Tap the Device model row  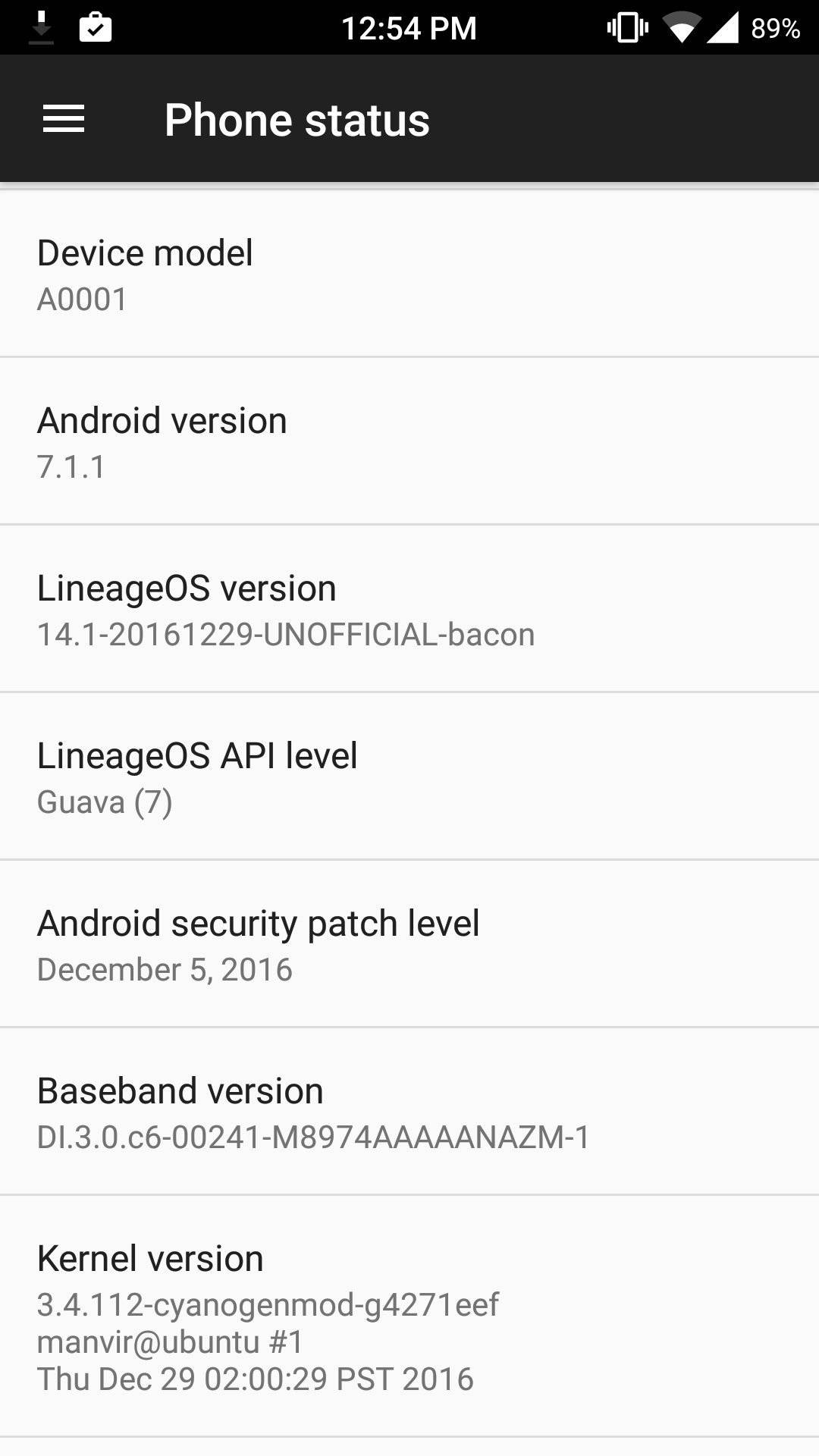tap(409, 273)
